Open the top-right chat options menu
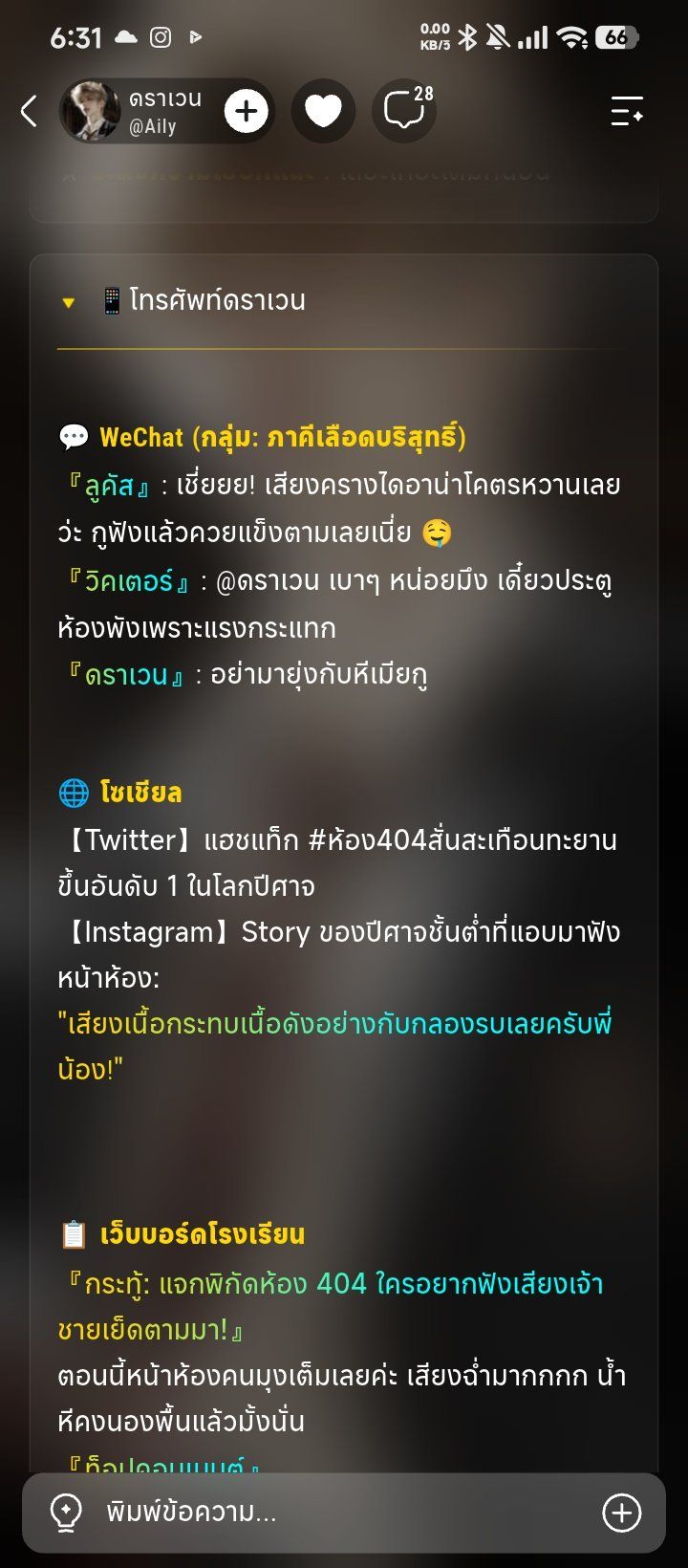Image resolution: width=688 pixels, height=1568 pixels. [627, 111]
